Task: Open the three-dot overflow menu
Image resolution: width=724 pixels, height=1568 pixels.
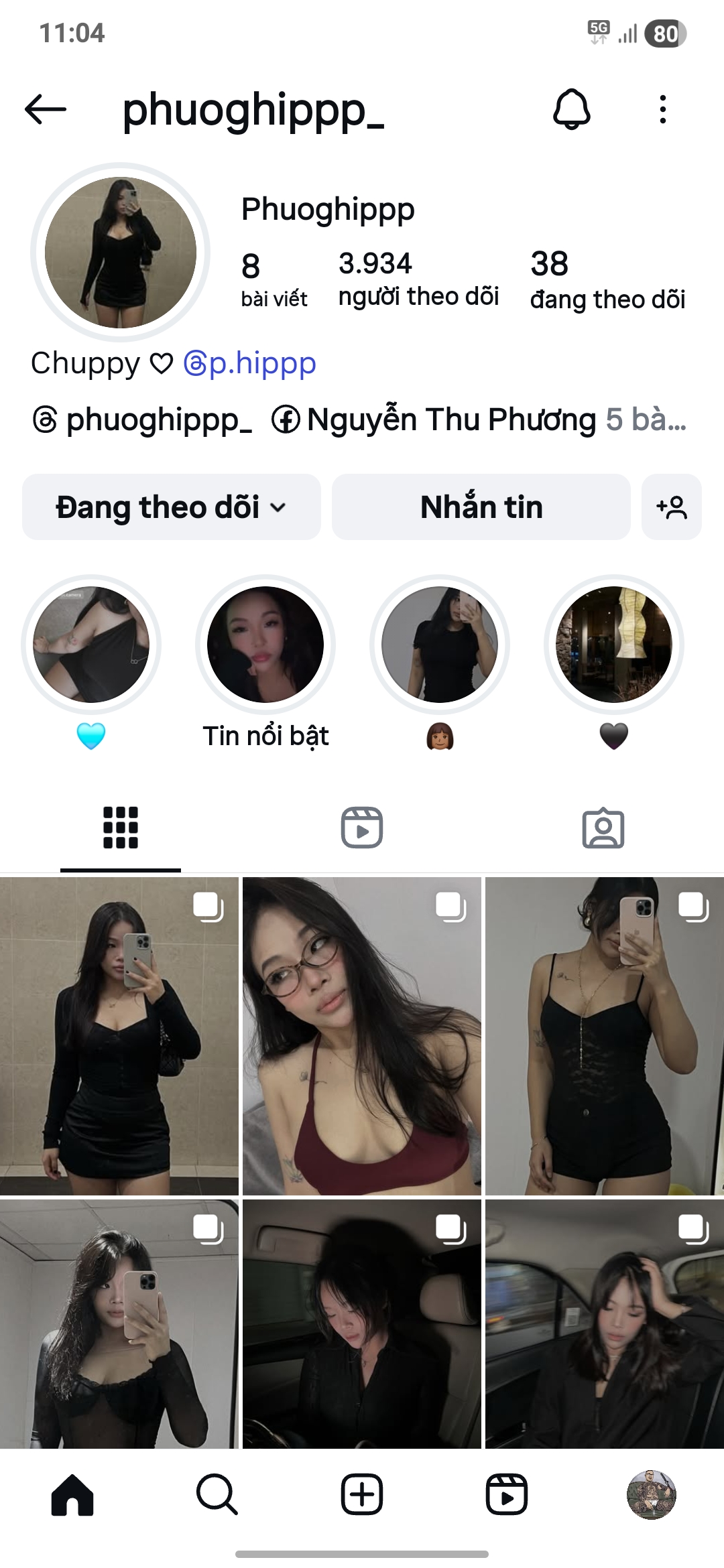Action: [662, 109]
